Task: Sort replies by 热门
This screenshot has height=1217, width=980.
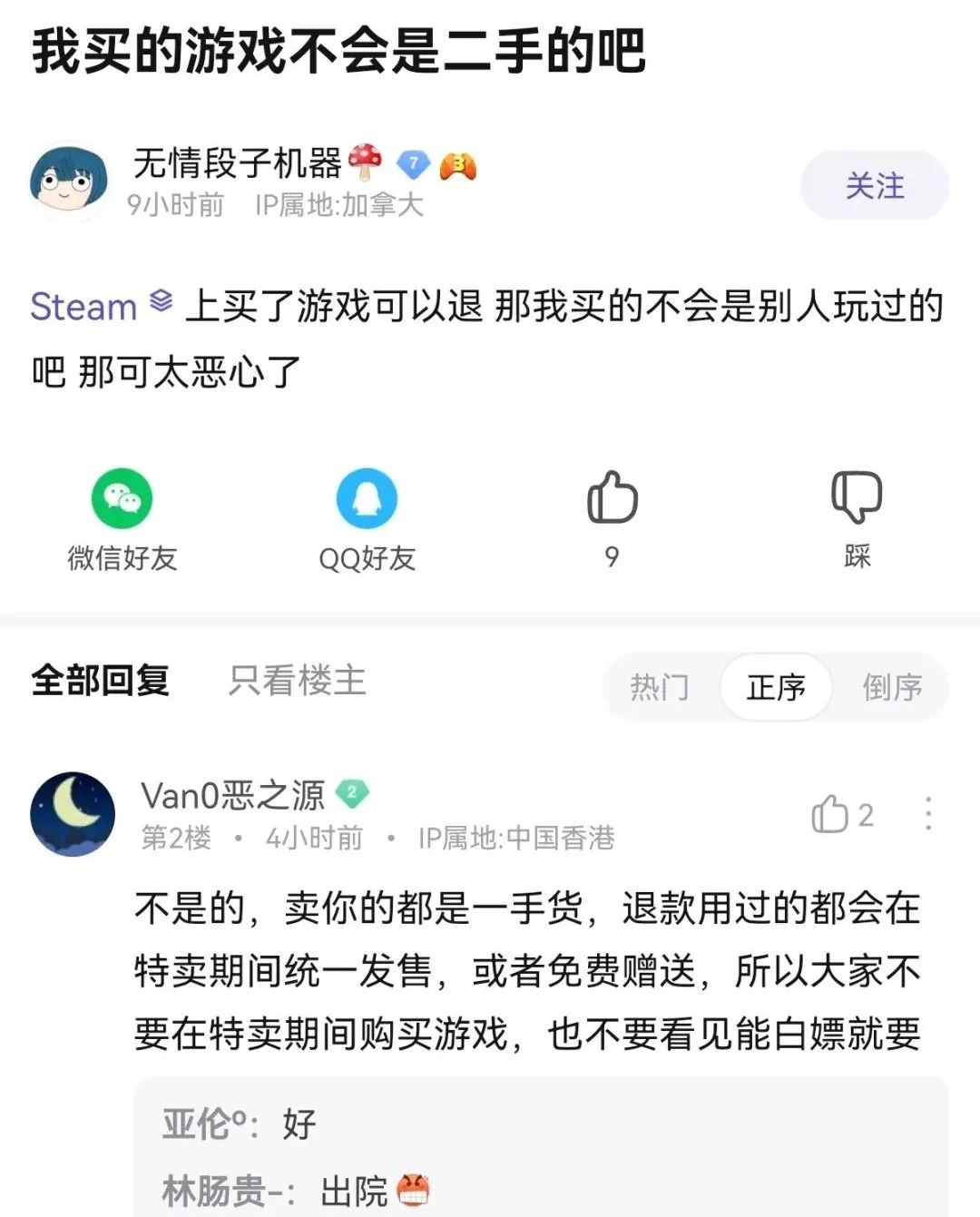Action: [660, 687]
